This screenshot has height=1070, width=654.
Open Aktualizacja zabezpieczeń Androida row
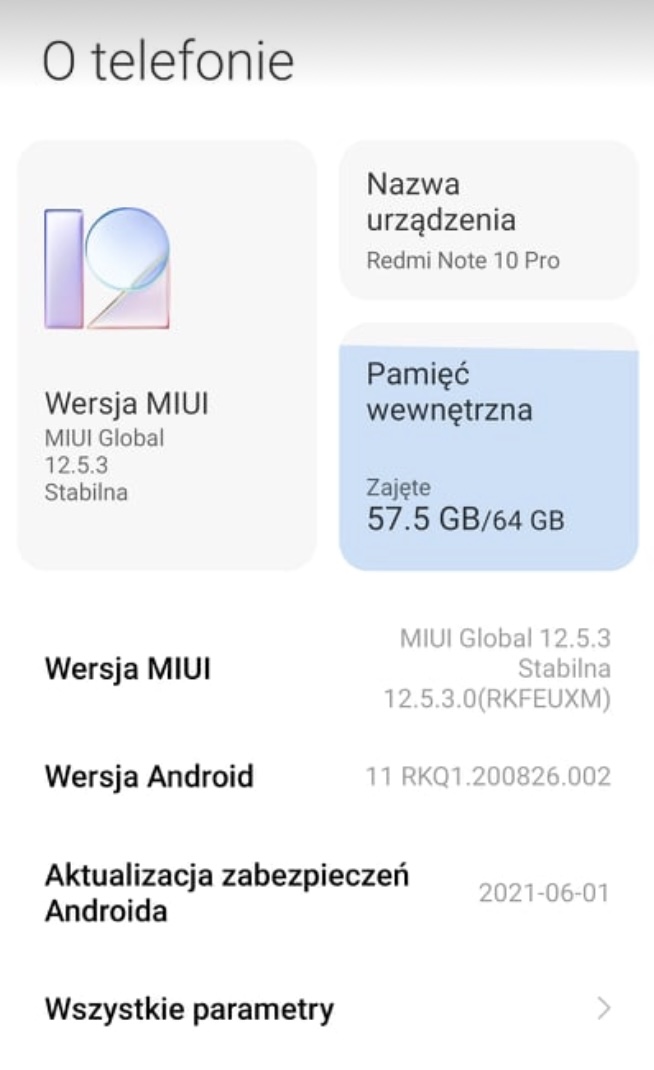tap(327, 893)
